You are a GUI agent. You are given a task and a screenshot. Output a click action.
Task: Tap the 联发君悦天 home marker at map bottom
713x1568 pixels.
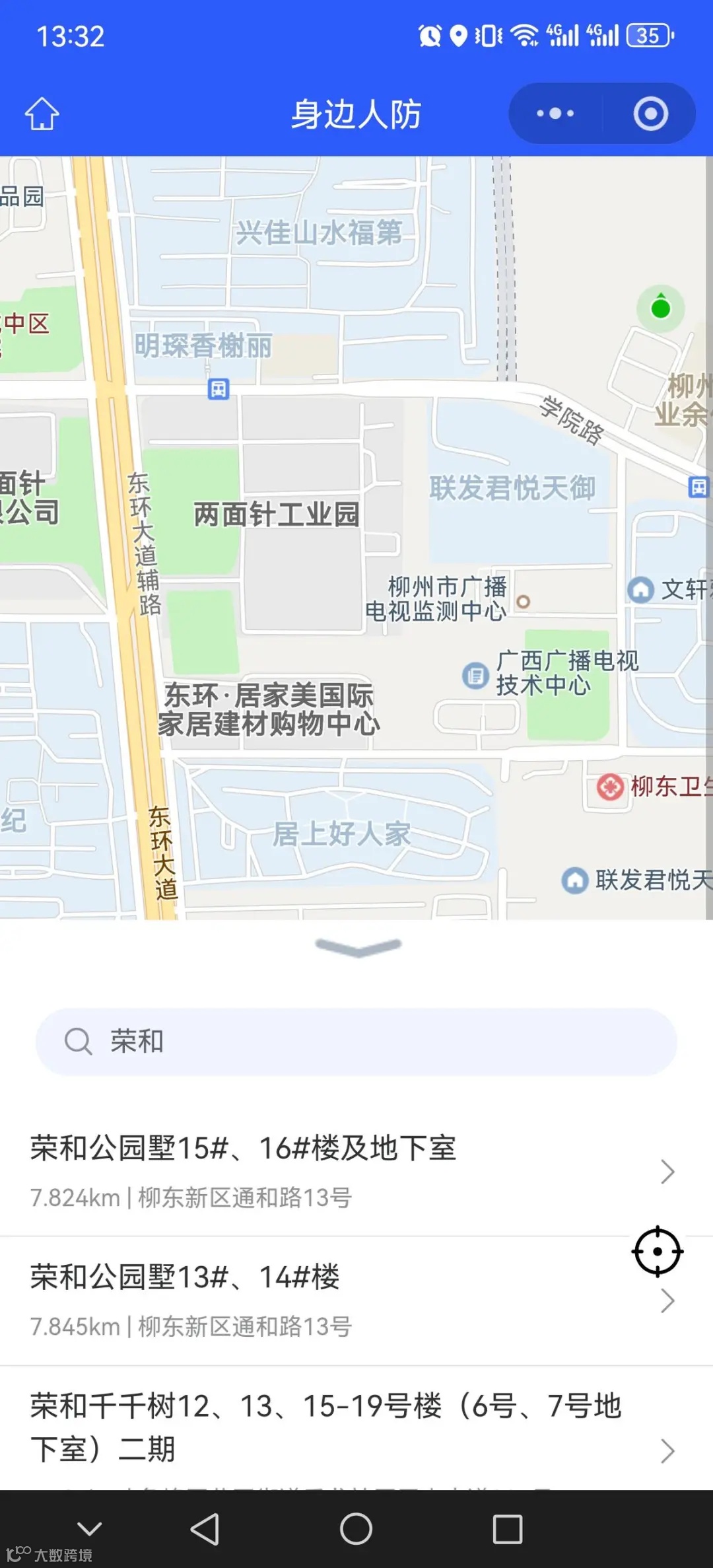tap(574, 880)
